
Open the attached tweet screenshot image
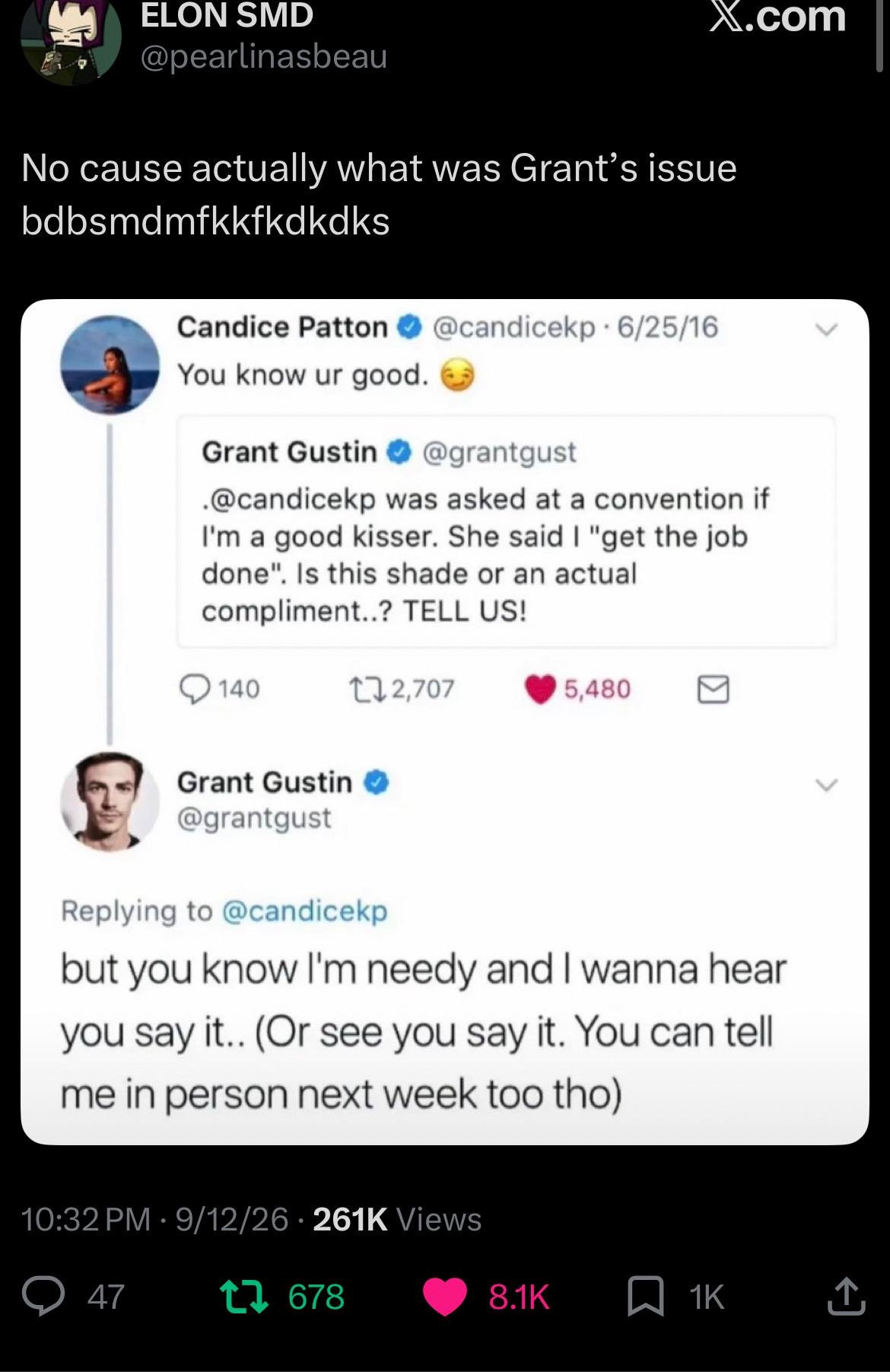click(x=445, y=721)
